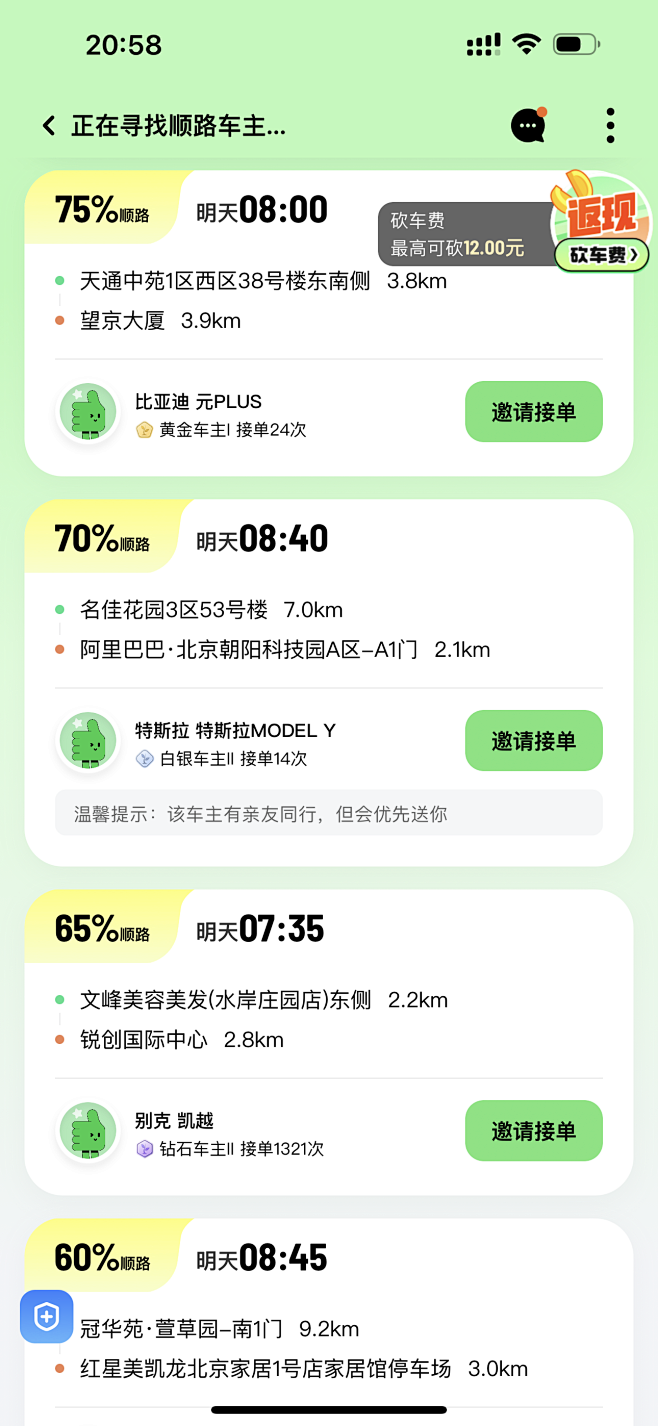Viewport: 658px width, 1426px height.
Task: Invite the 别克 凯越 driver to accept
Action: (533, 1130)
